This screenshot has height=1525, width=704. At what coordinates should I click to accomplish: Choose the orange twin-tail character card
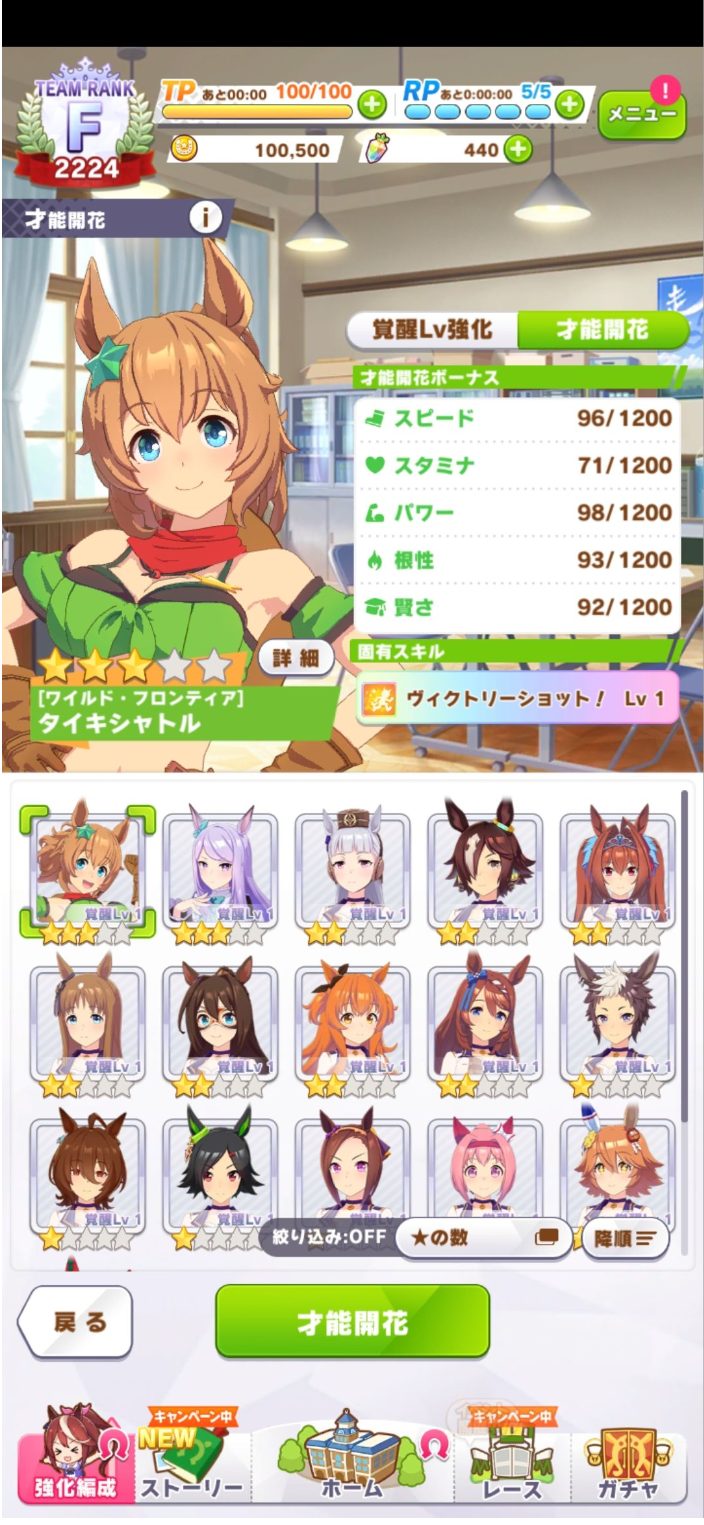coord(351,1023)
